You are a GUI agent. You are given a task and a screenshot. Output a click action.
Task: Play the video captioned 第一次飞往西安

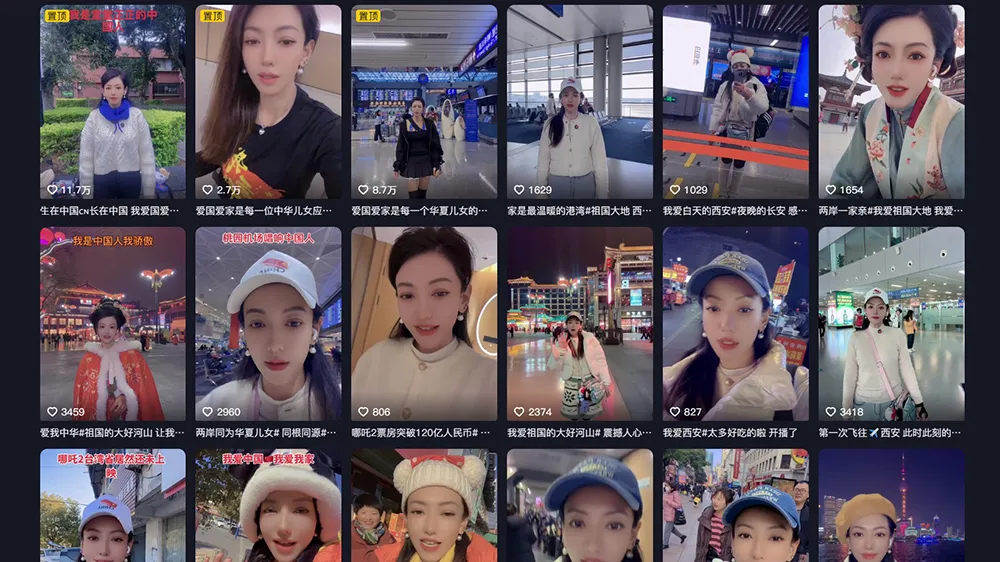[892, 324]
